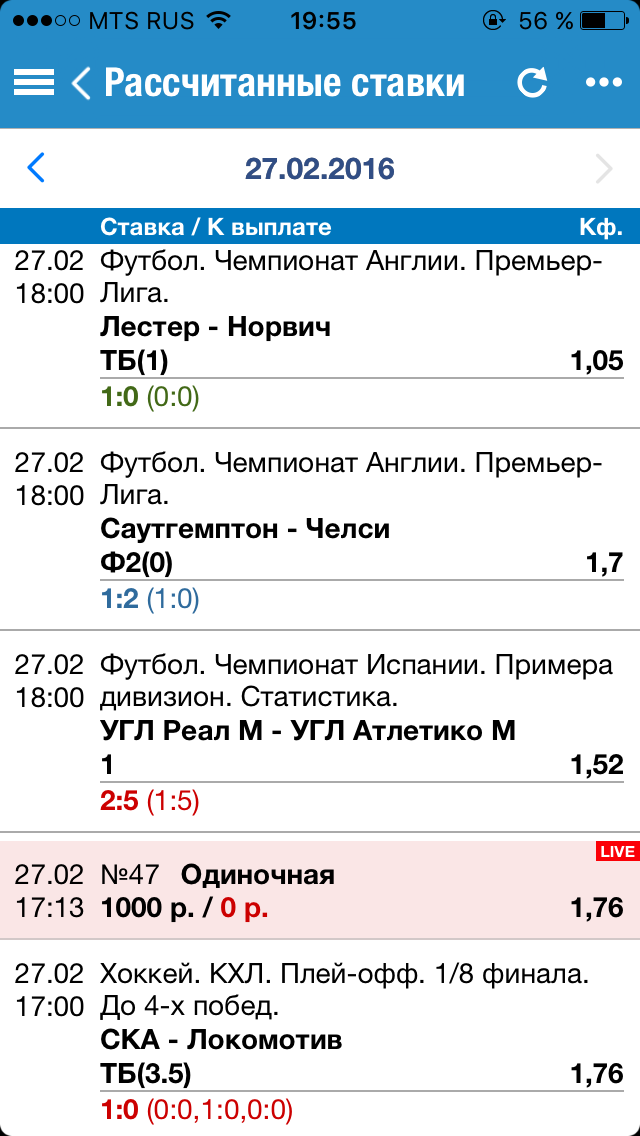
Task: Go back from Рассчитанные ставки
Action: pyautogui.click(x=80, y=83)
